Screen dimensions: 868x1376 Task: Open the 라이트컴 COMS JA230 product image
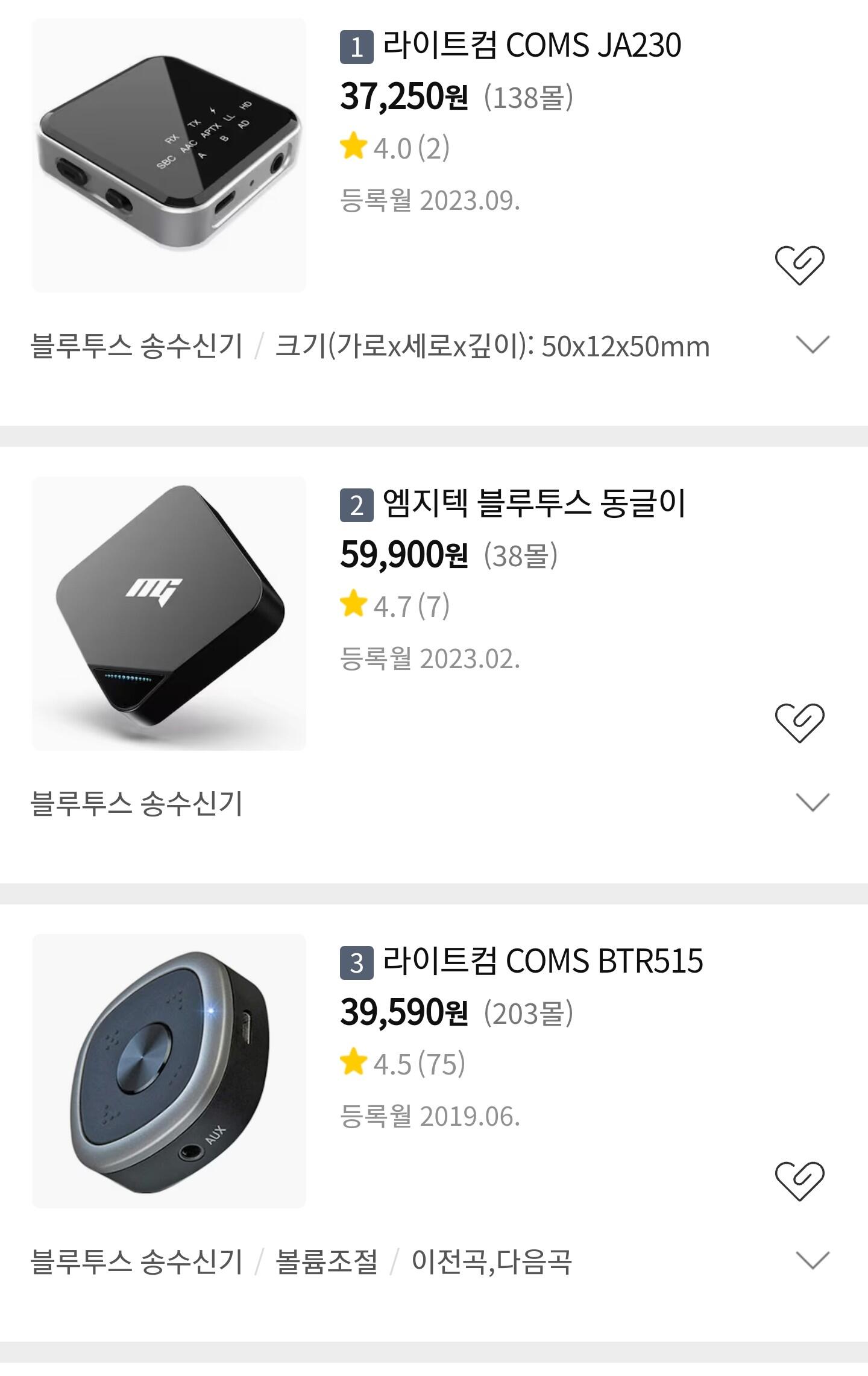point(169,156)
